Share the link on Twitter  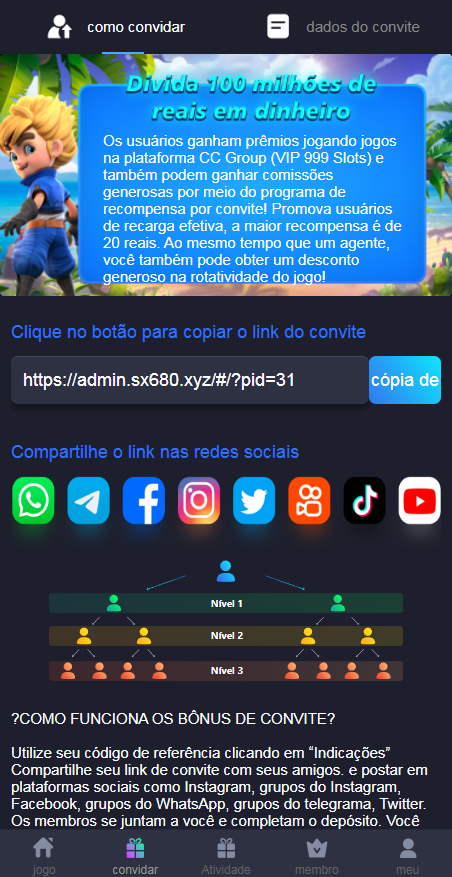click(254, 501)
